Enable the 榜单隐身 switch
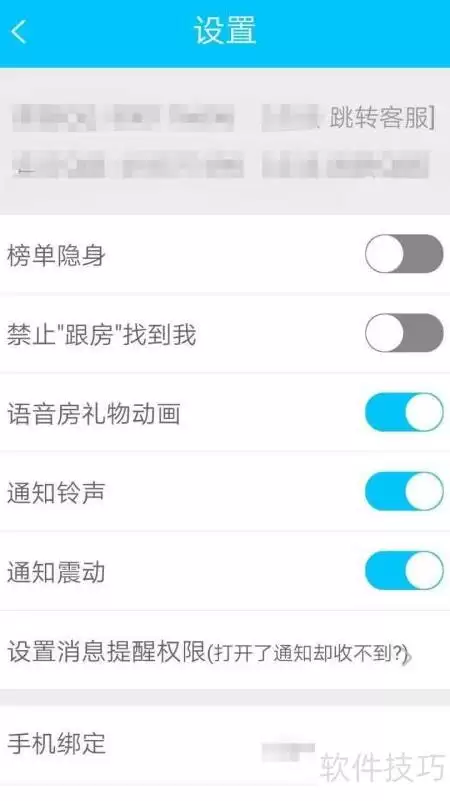Screen dimensions: 450x801 (x=404, y=254)
